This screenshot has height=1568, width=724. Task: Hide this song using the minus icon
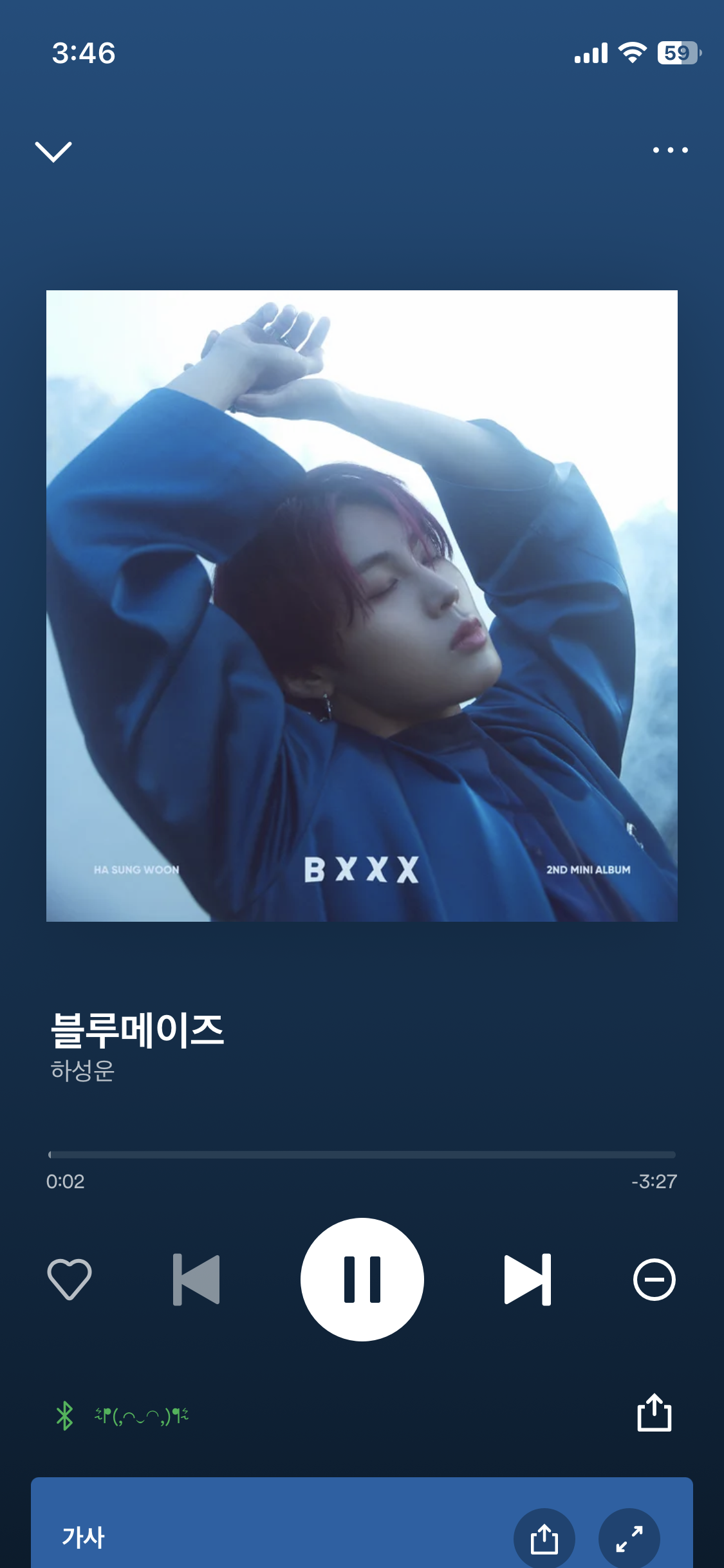click(655, 1280)
